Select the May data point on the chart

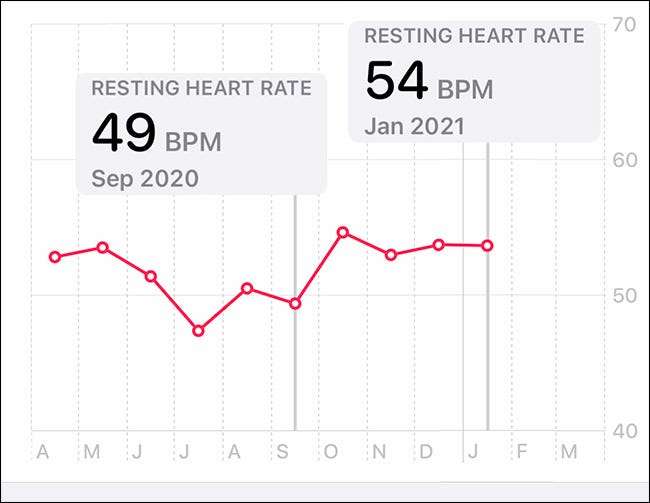tap(103, 247)
